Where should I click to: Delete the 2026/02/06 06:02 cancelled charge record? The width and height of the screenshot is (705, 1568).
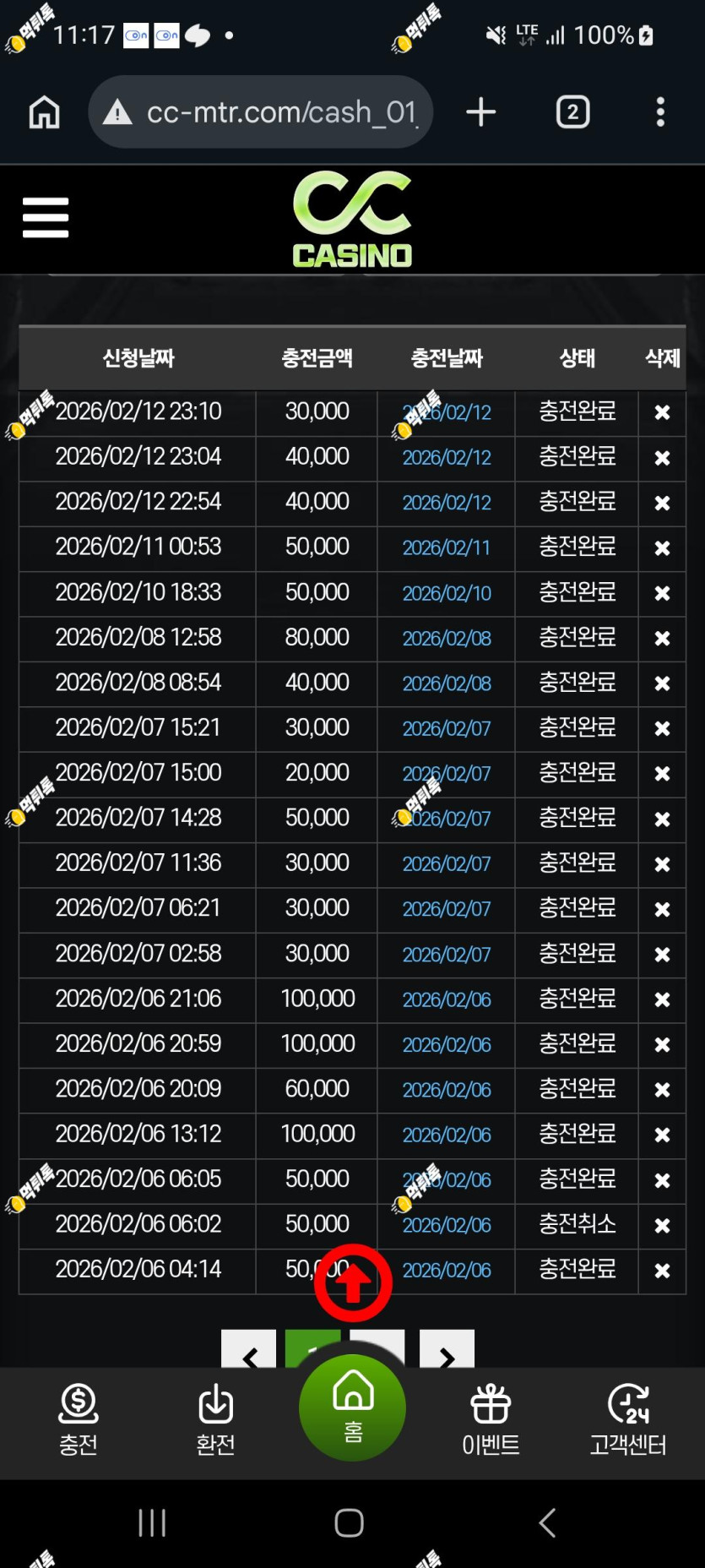[x=662, y=1226]
